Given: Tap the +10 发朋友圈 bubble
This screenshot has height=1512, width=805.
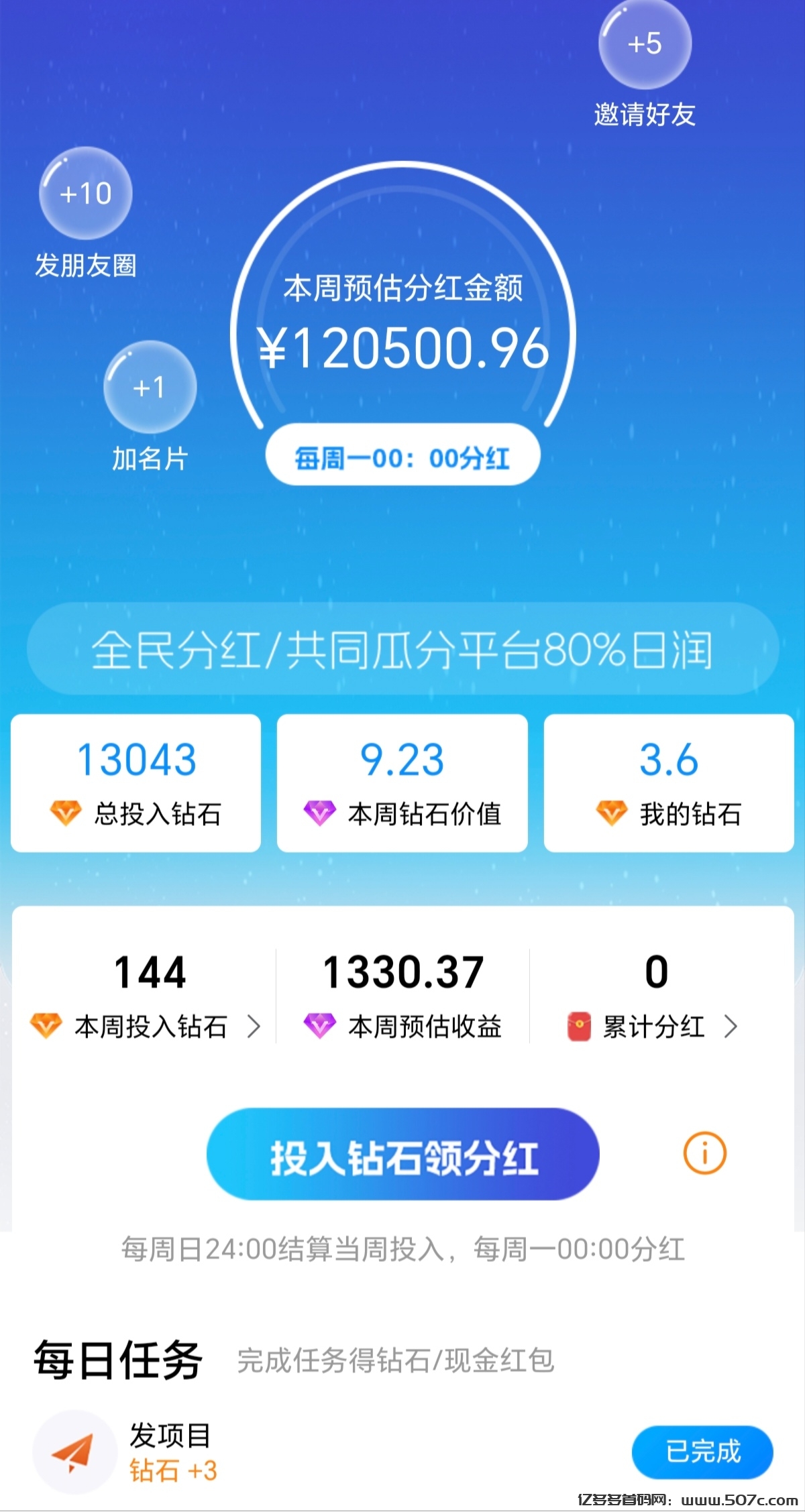Looking at the screenshot, I should 86,194.
